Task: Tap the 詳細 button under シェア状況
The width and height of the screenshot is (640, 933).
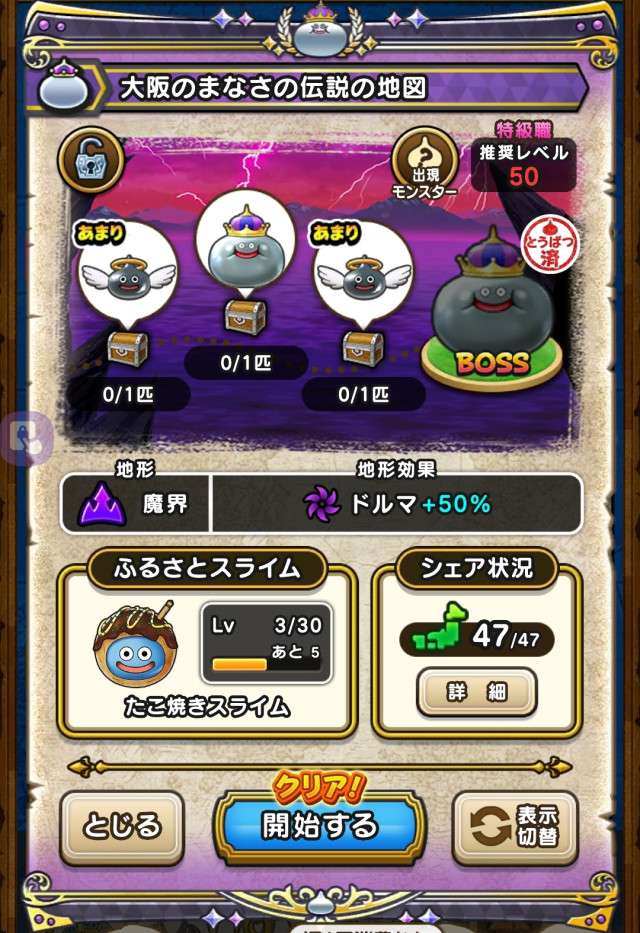Action: 476,693
